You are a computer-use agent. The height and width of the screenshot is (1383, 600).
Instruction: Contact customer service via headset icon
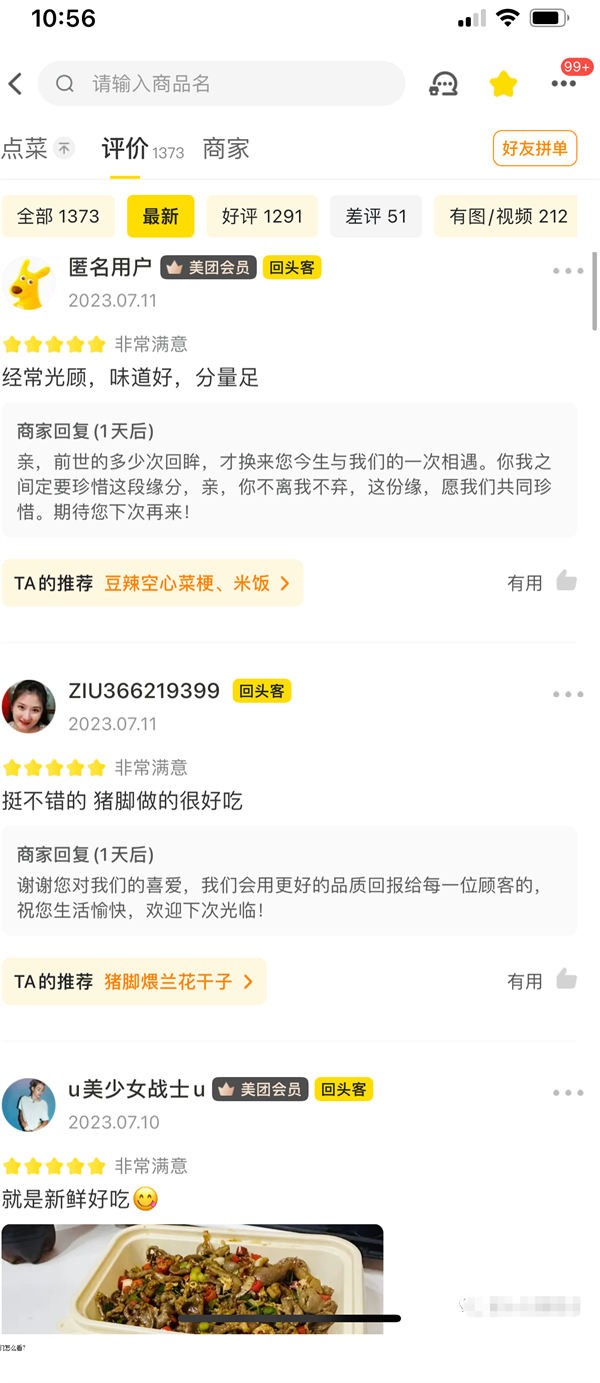(443, 84)
